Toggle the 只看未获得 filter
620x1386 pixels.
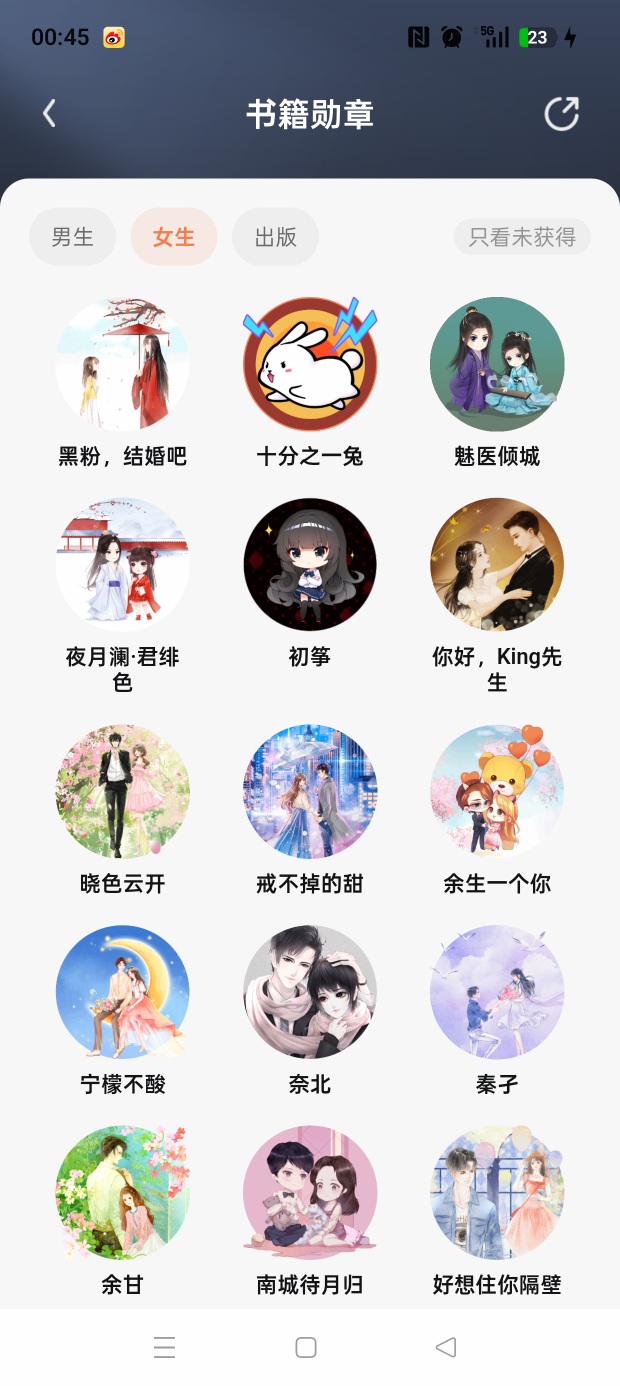(522, 237)
